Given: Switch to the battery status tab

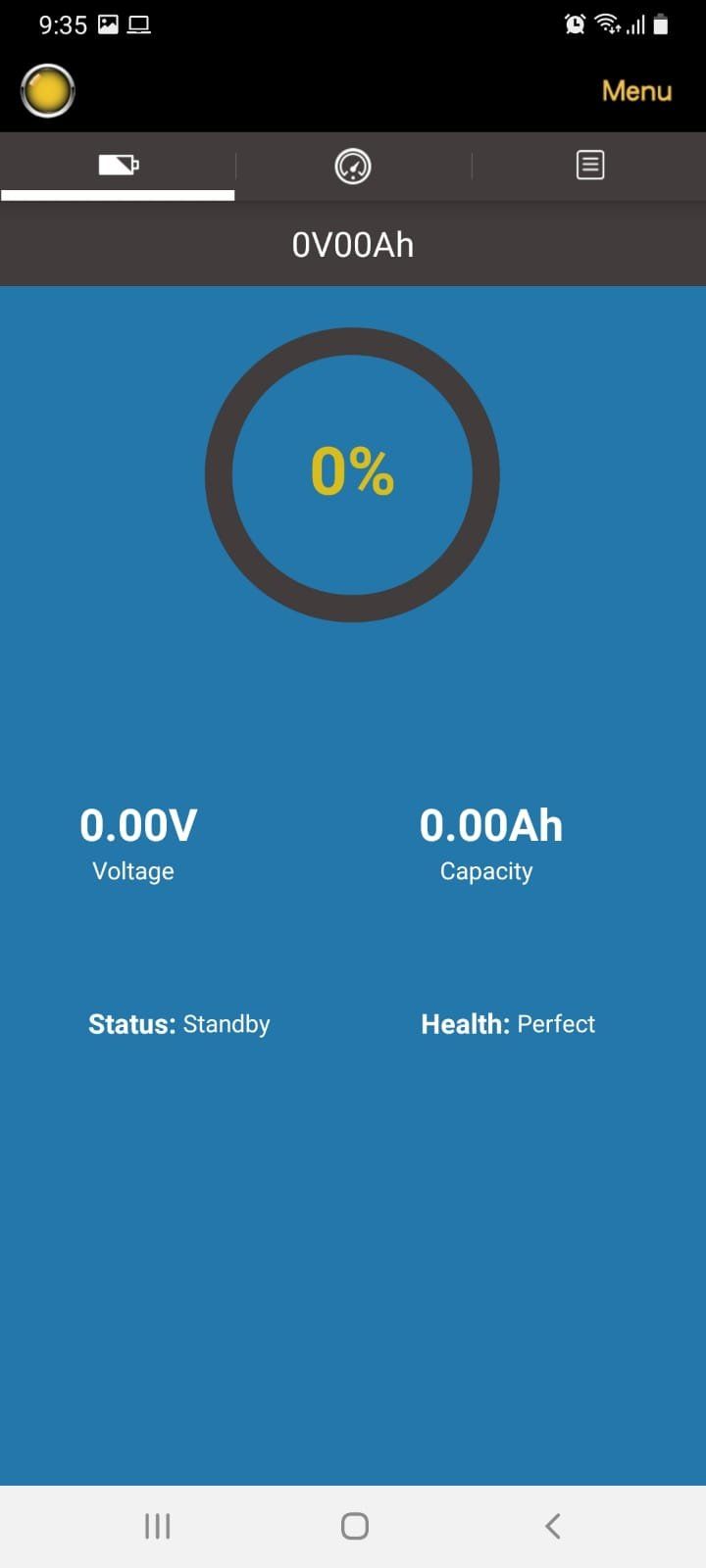Looking at the screenshot, I should pos(117,165).
